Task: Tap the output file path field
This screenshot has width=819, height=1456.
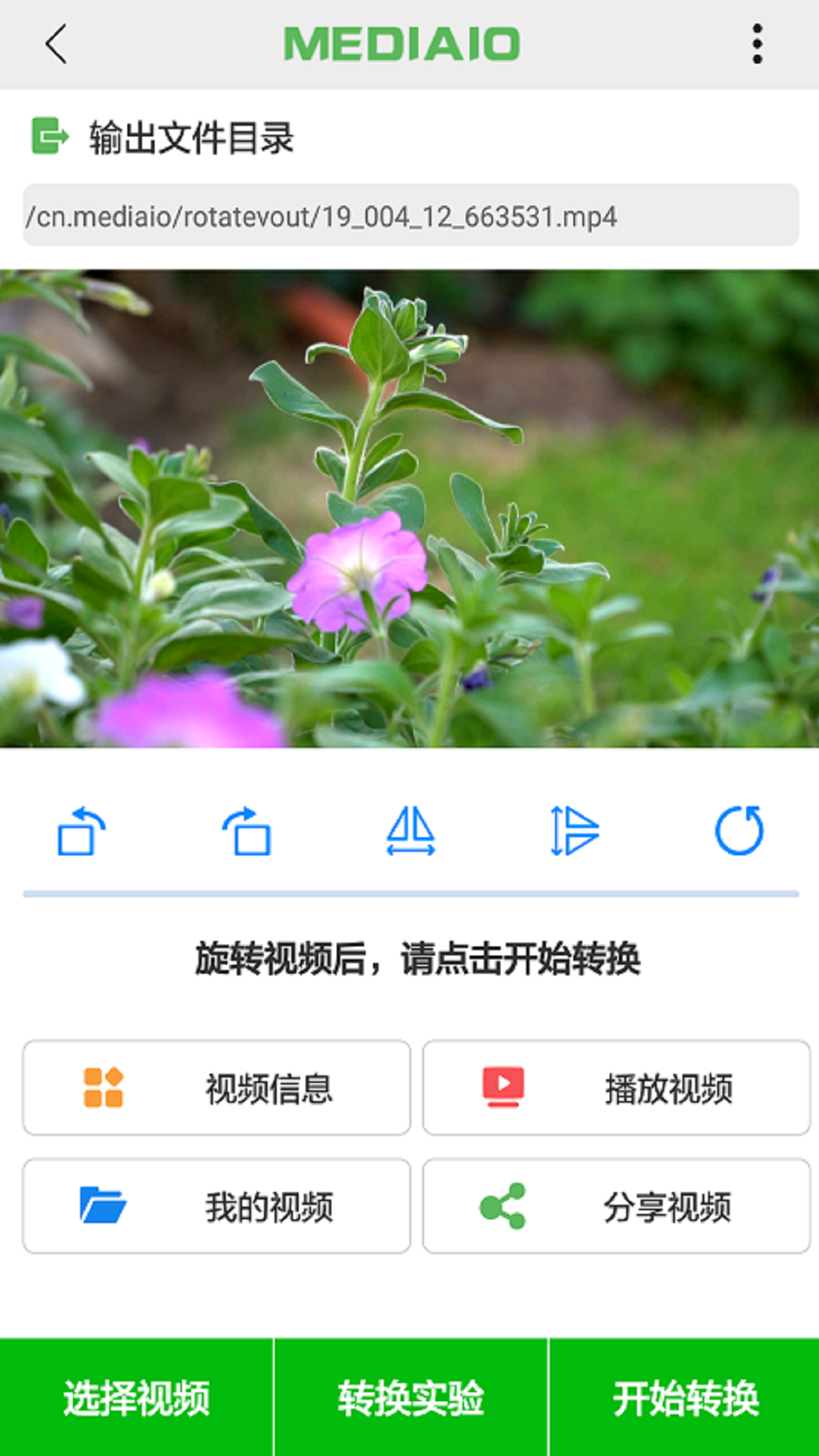Action: click(x=410, y=215)
